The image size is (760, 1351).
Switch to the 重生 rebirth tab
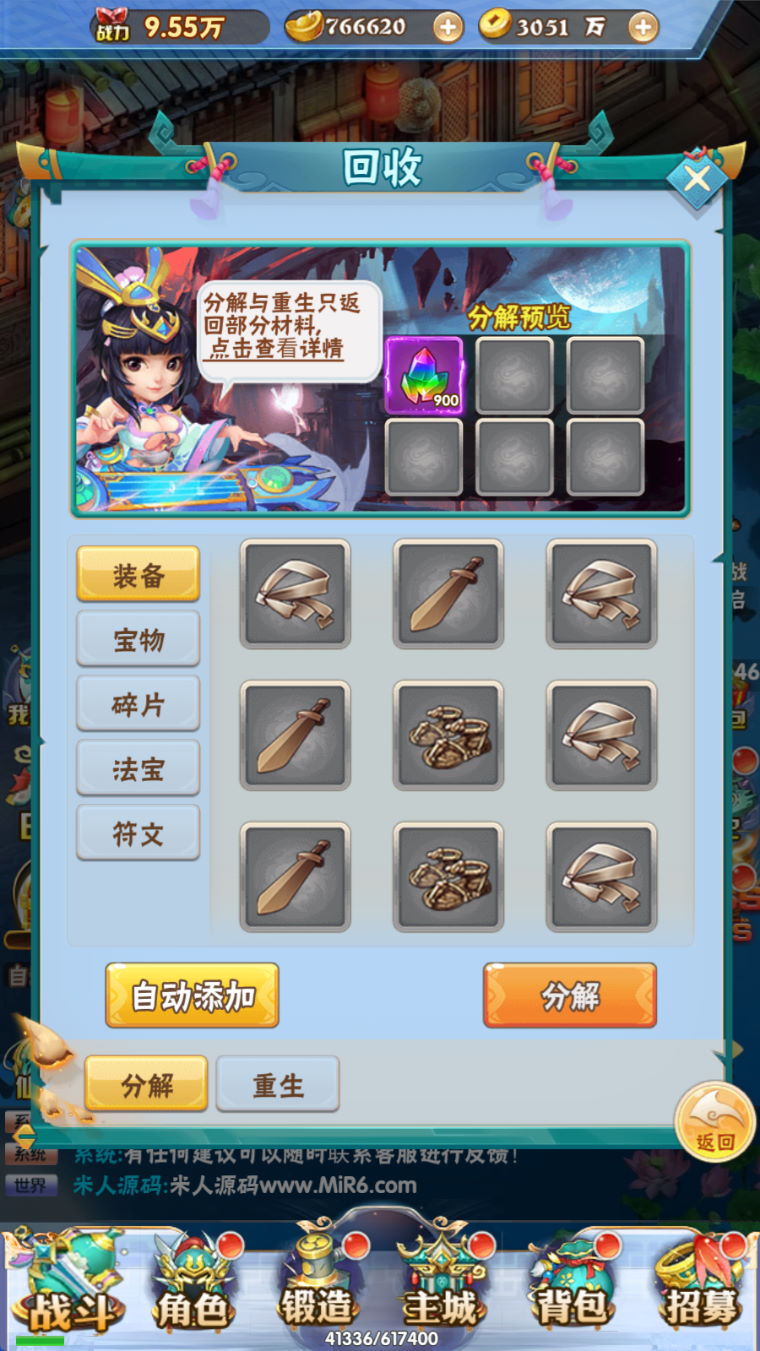(x=278, y=1085)
